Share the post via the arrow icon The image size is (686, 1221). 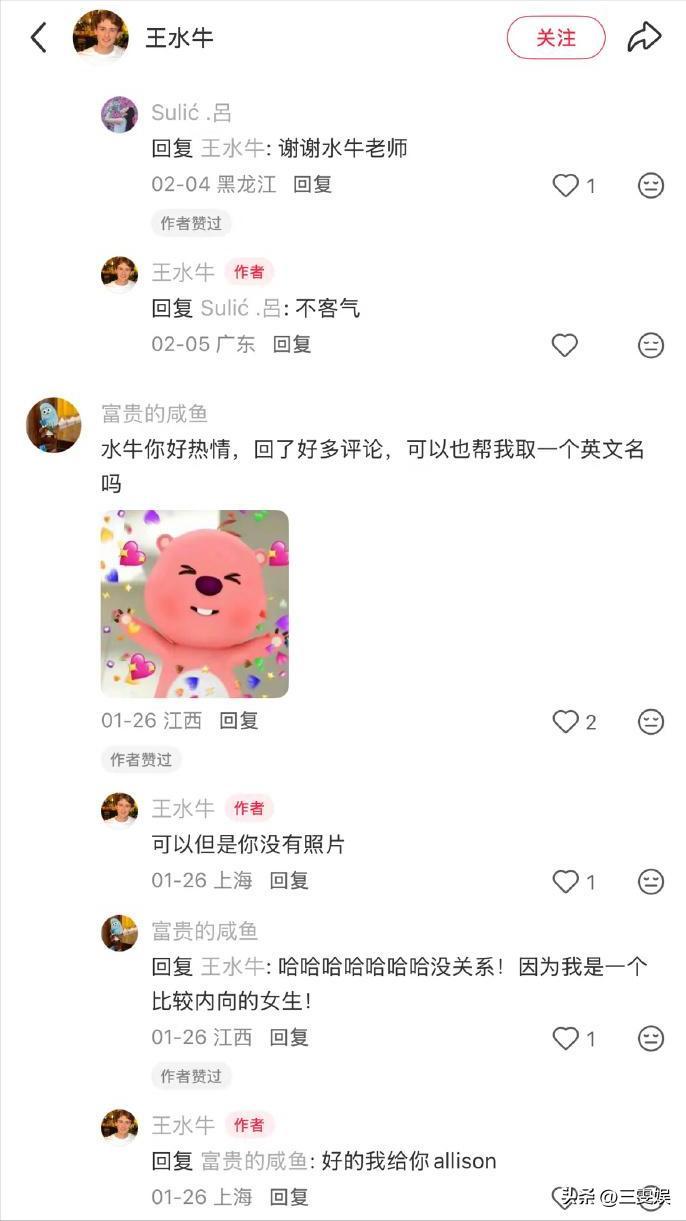(x=645, y=38)
